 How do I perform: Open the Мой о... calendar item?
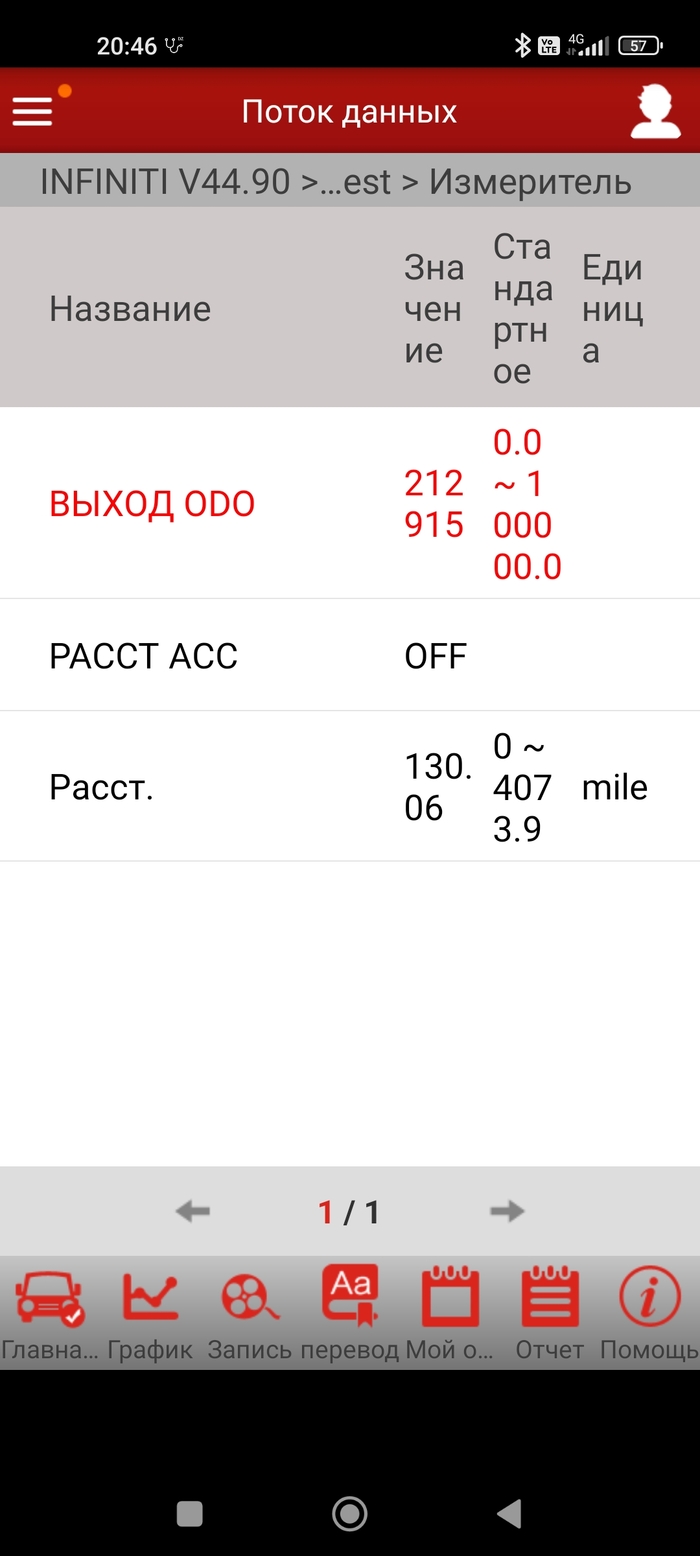coord(450,1312)
